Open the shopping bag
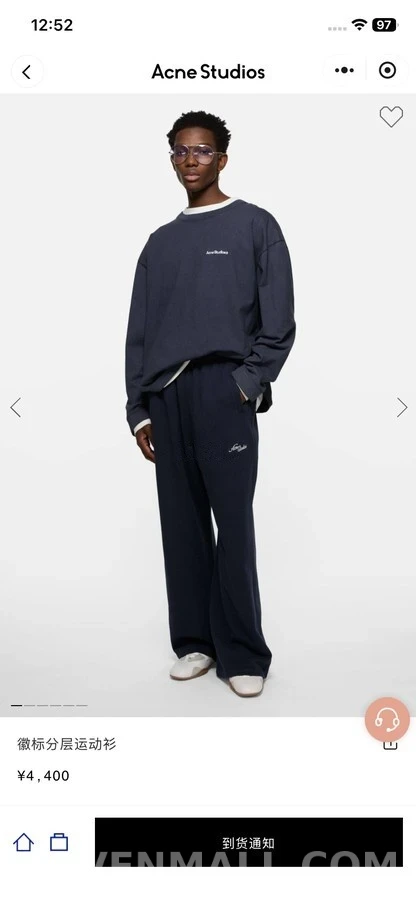The height and width of the screenshot is (900, 416). coord(59,842)
